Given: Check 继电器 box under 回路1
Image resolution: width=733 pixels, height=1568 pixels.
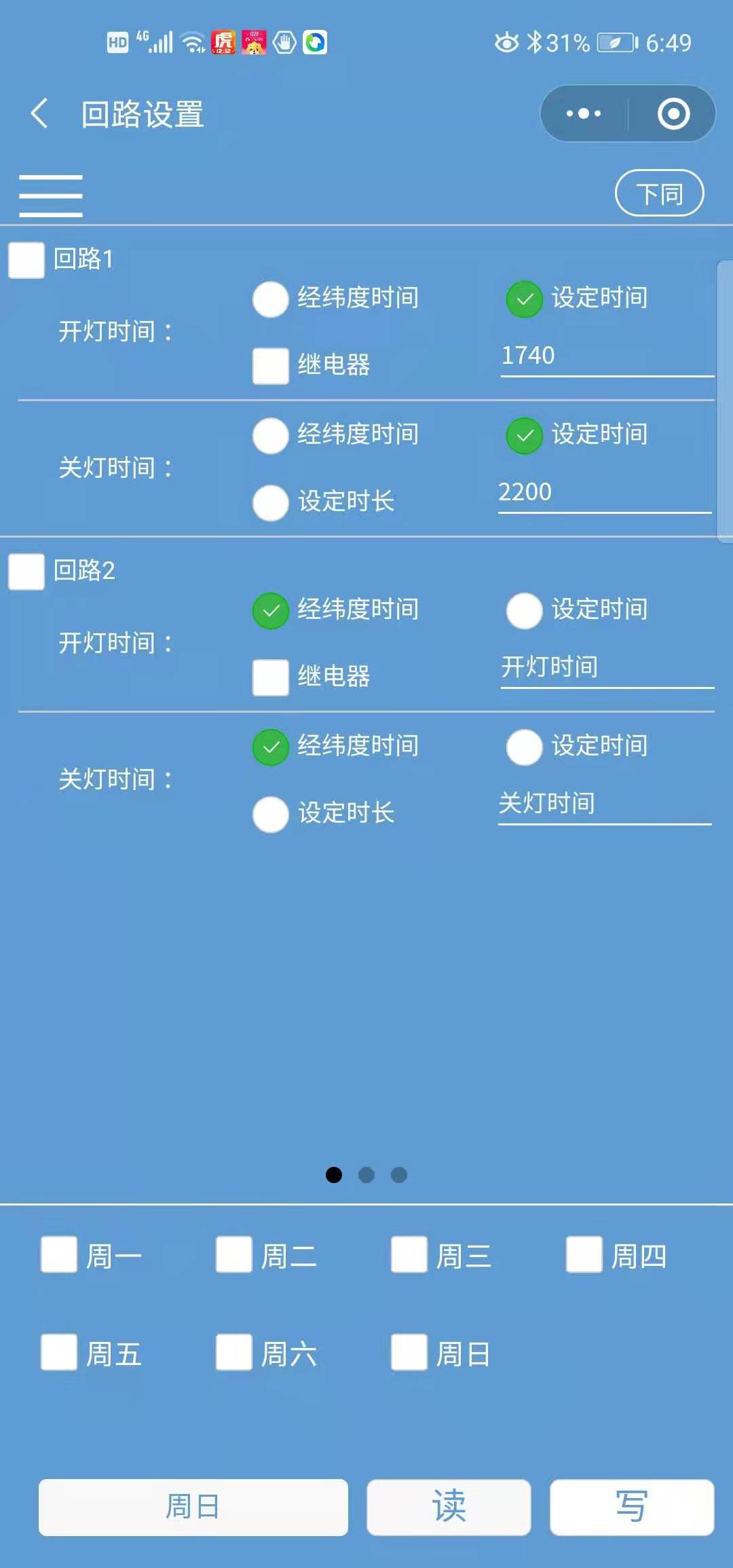Looking at the screenshot, I should (271, 367).
